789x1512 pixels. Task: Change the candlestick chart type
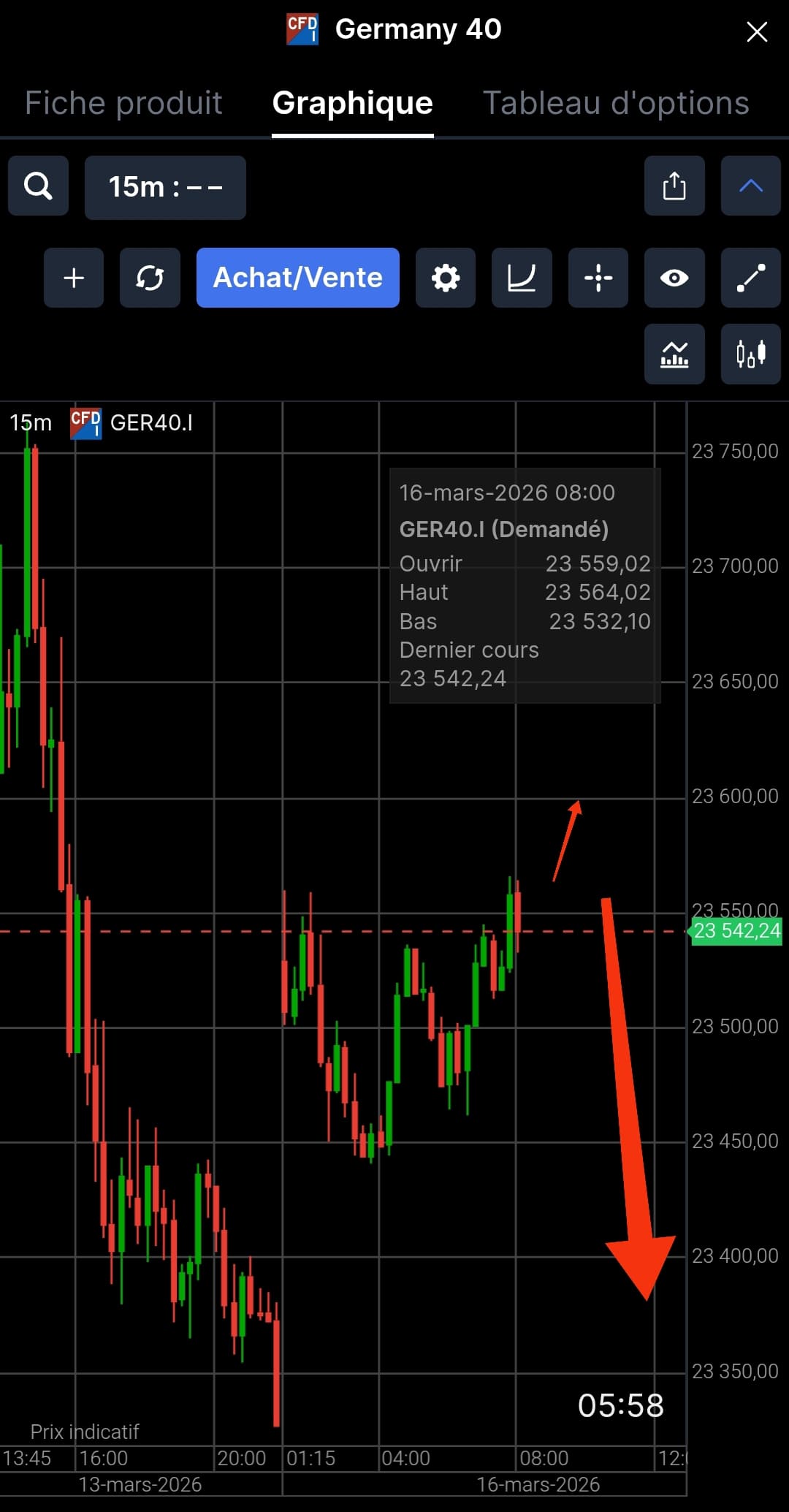tap(751, 354)
